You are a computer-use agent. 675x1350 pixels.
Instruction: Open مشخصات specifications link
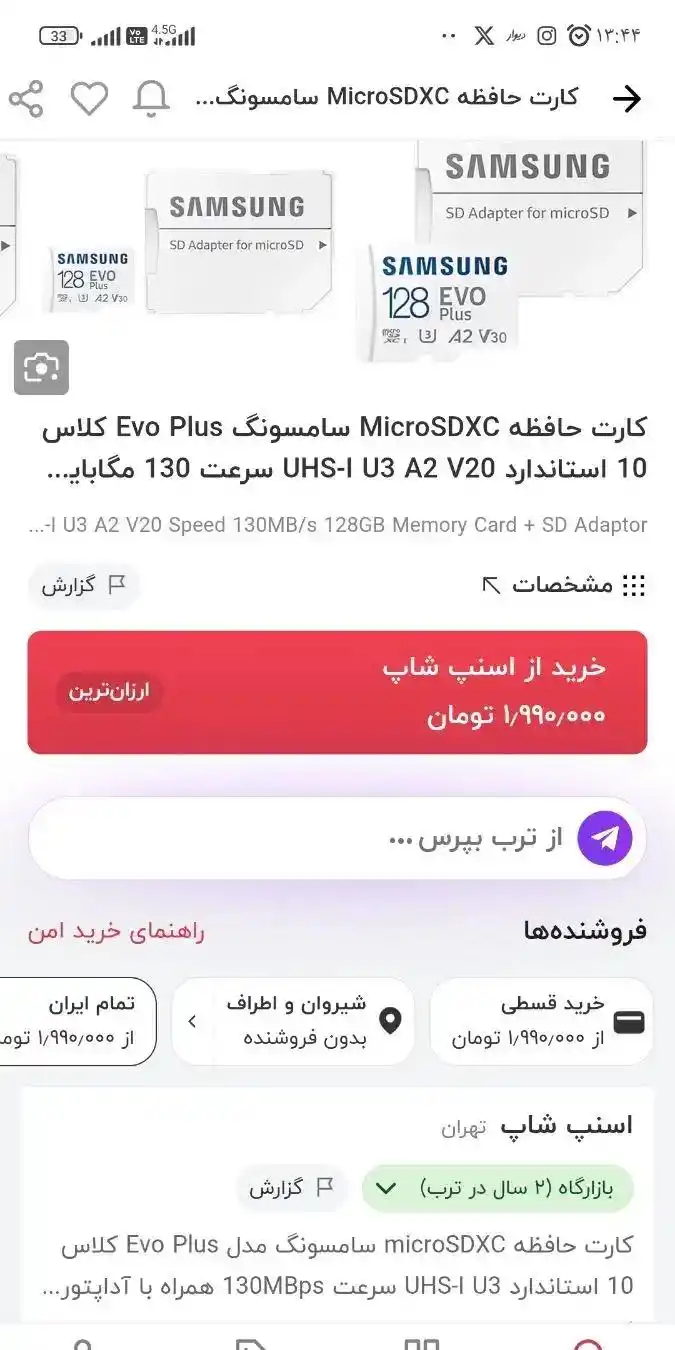pos(562,585)
